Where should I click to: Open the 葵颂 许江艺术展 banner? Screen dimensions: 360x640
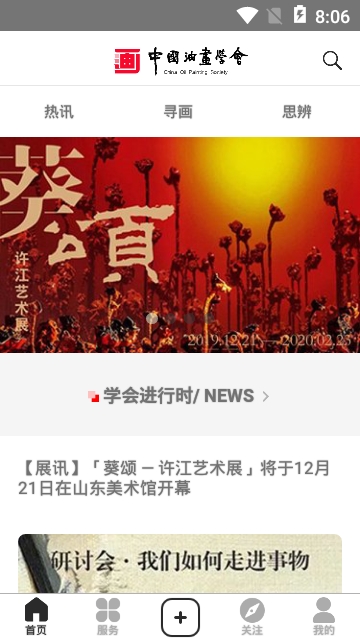(x=180, y=245)
